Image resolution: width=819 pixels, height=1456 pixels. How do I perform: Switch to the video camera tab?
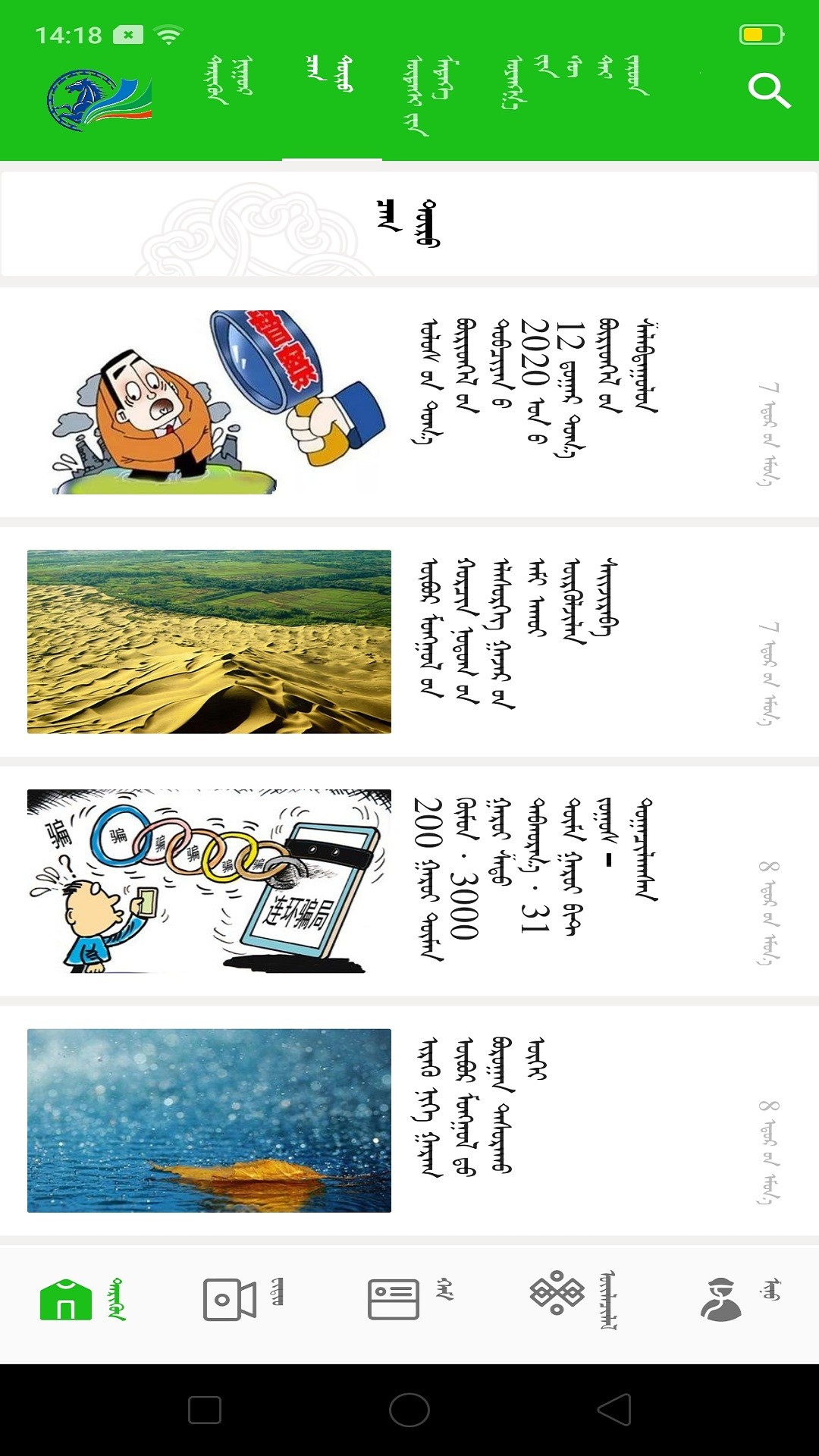pyautogui.click(x=243, y=1300)
